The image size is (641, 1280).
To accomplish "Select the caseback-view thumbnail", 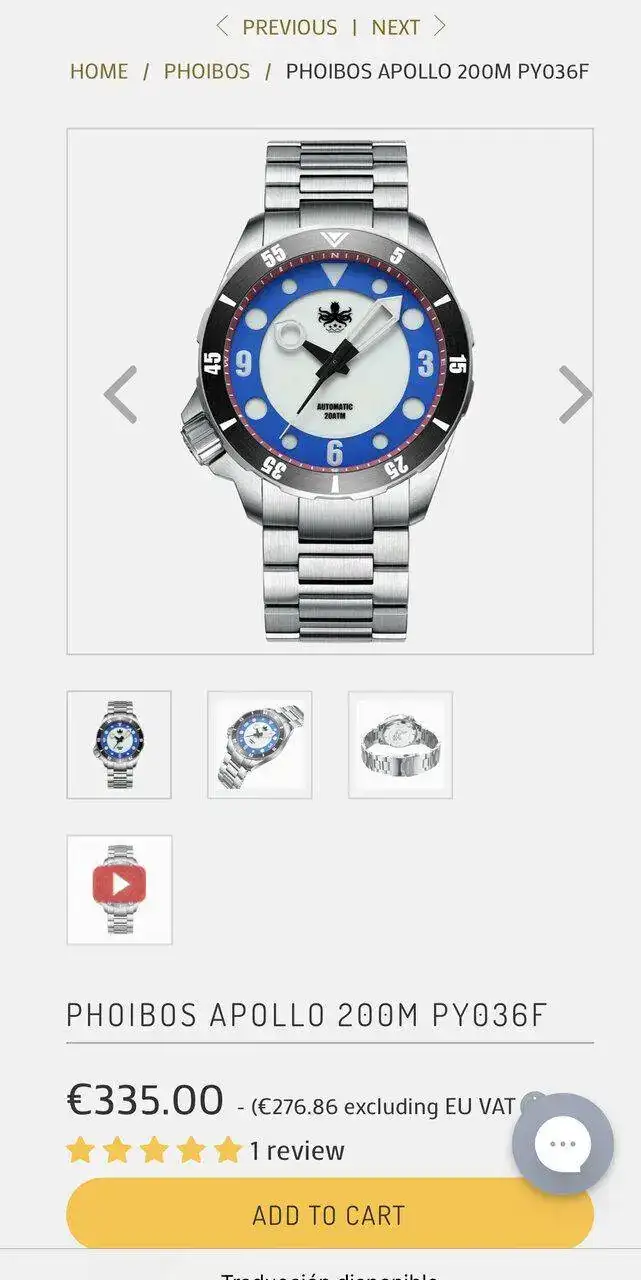I will 400,744.
